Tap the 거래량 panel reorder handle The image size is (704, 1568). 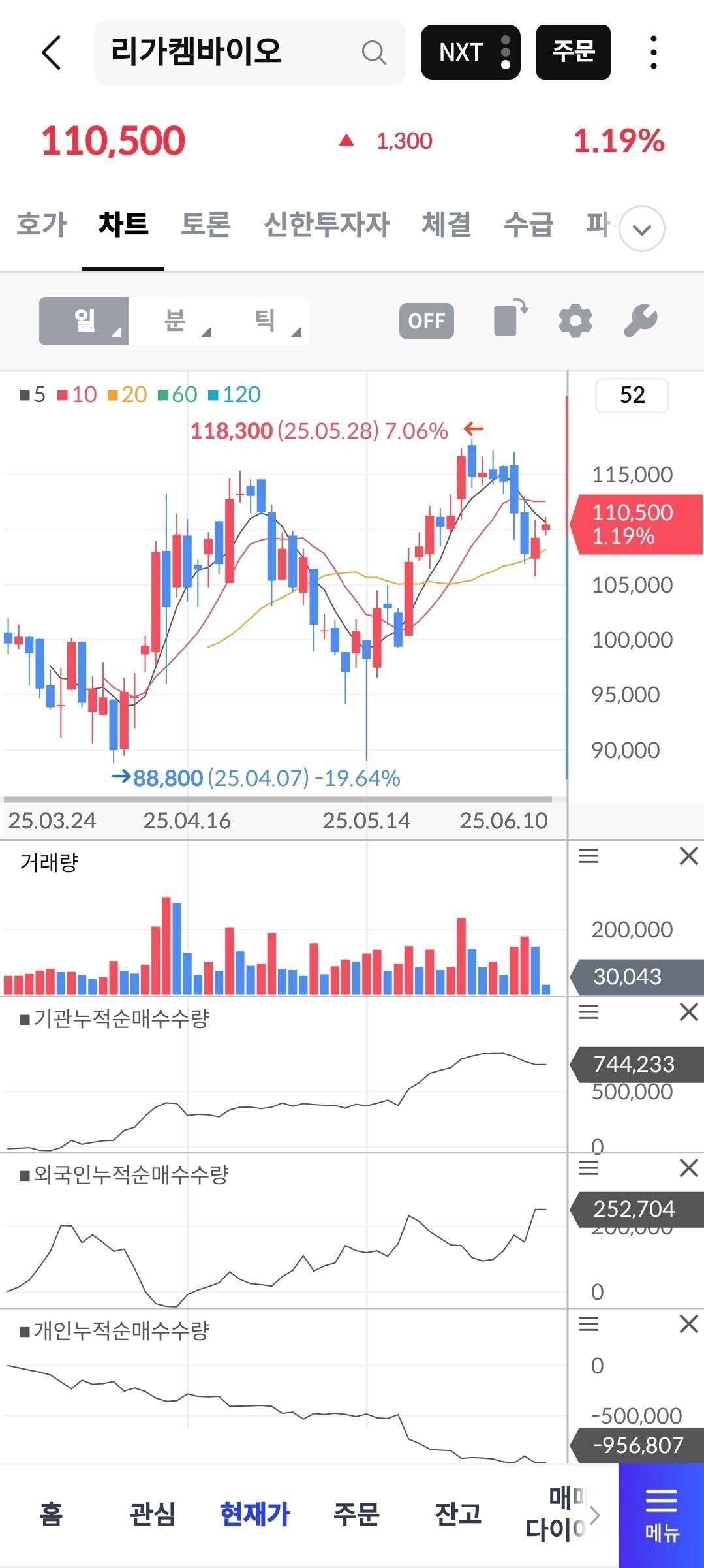[x=589, y=857]
